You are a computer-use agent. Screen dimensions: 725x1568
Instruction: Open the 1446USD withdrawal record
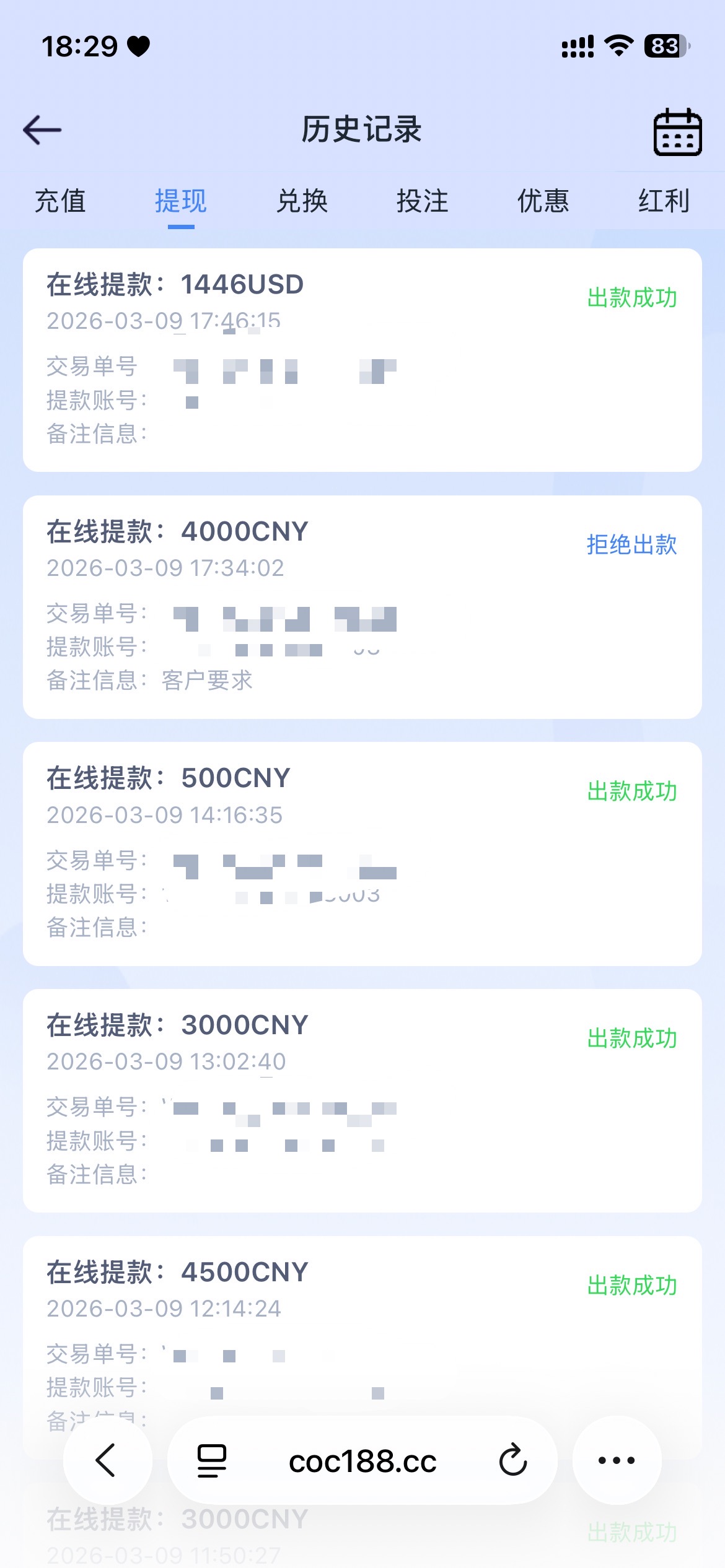(x=362, y=360)
